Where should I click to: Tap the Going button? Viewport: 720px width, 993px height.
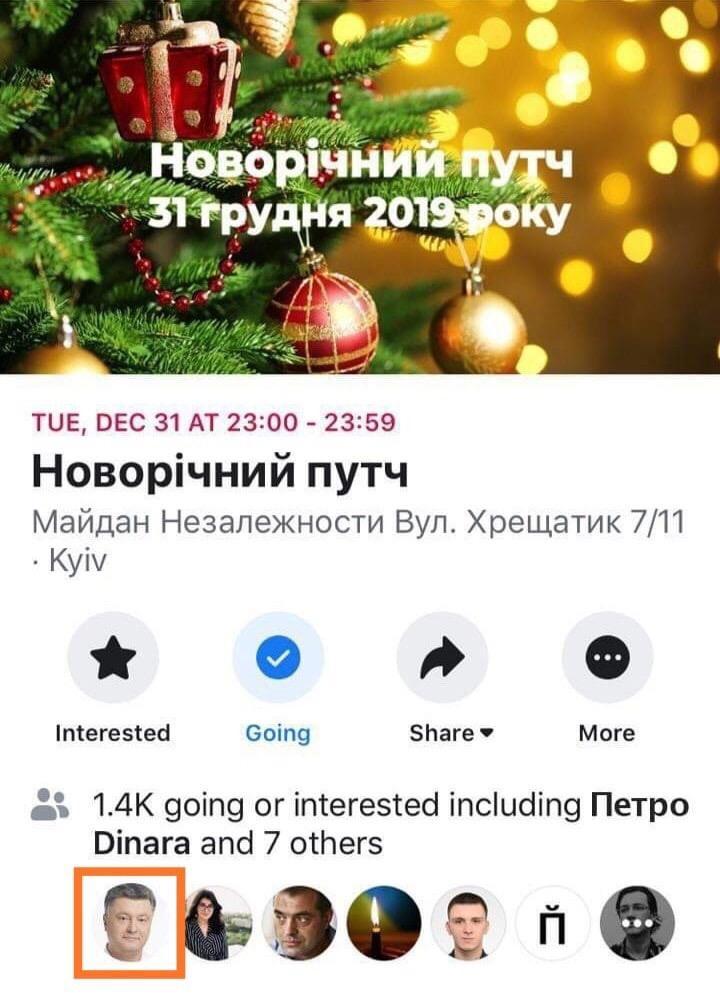pyautogui.click(x=278, y=657)
